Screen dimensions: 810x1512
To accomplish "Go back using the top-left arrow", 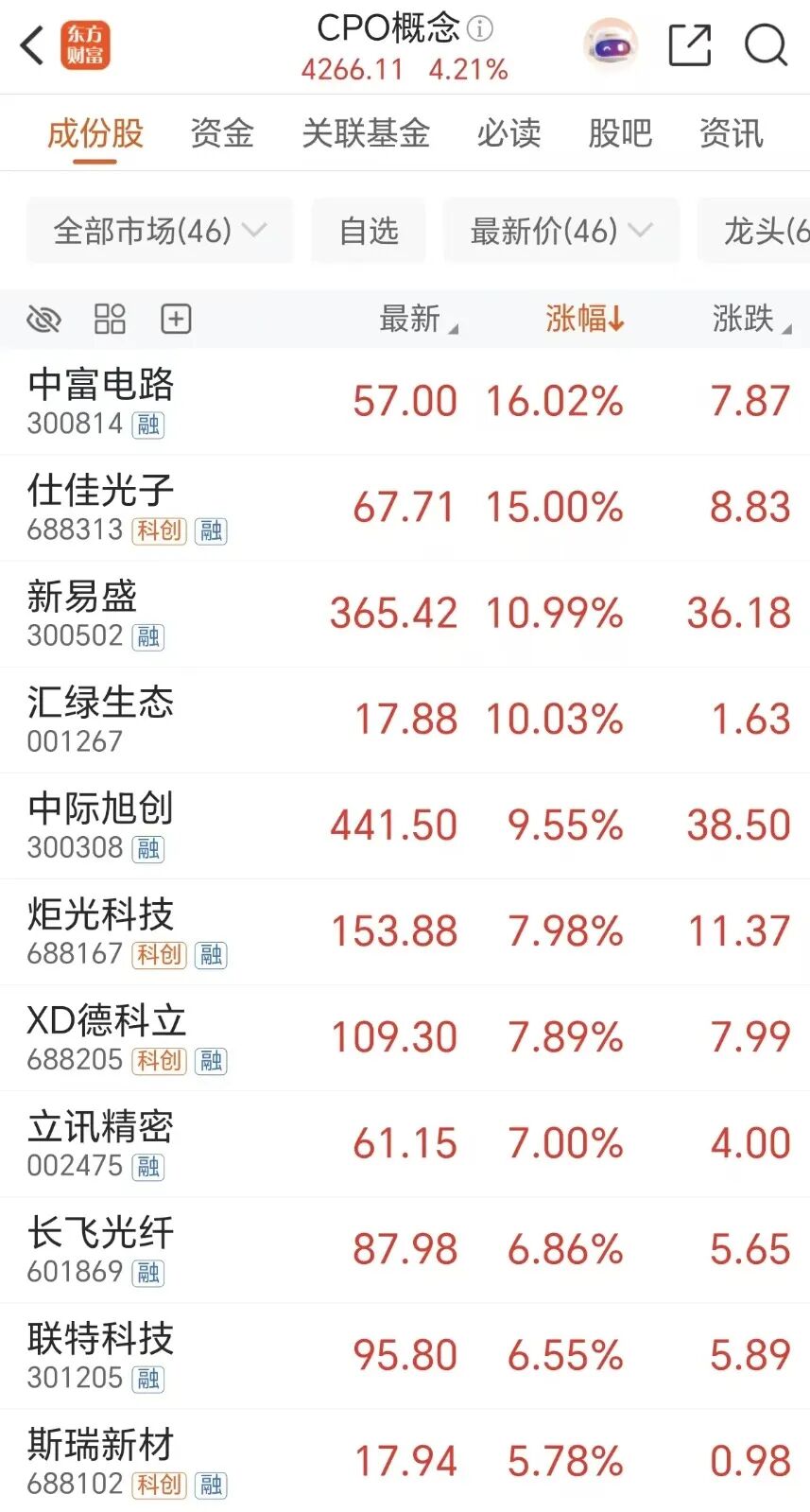I will click(32, 45).
